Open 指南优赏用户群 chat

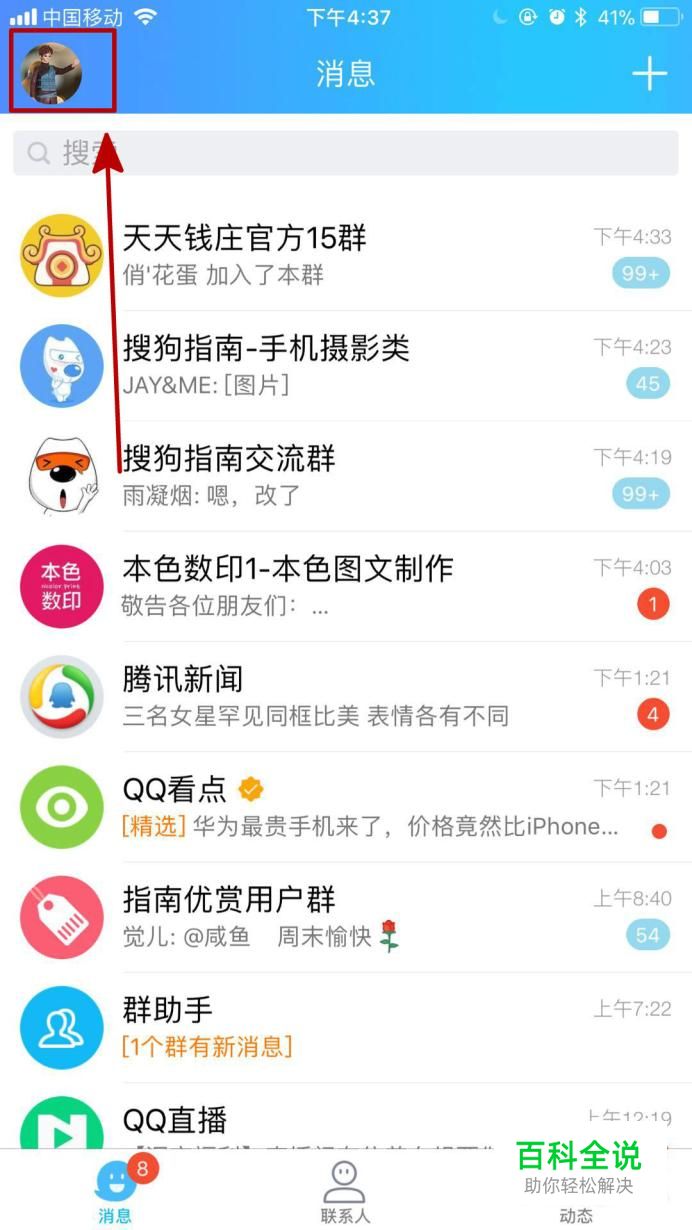(x=346, y=917)
